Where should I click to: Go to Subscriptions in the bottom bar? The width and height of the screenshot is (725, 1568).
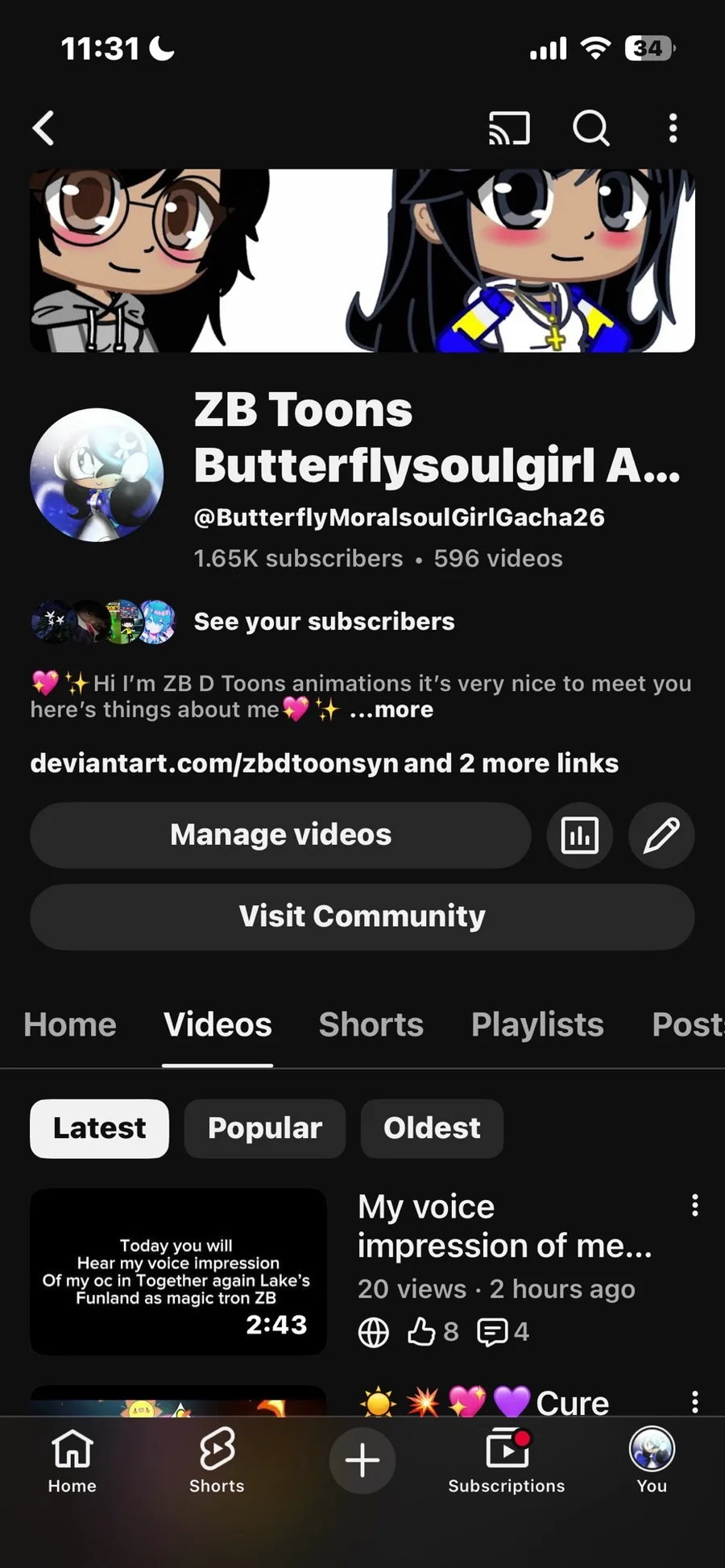point(507,1461)
